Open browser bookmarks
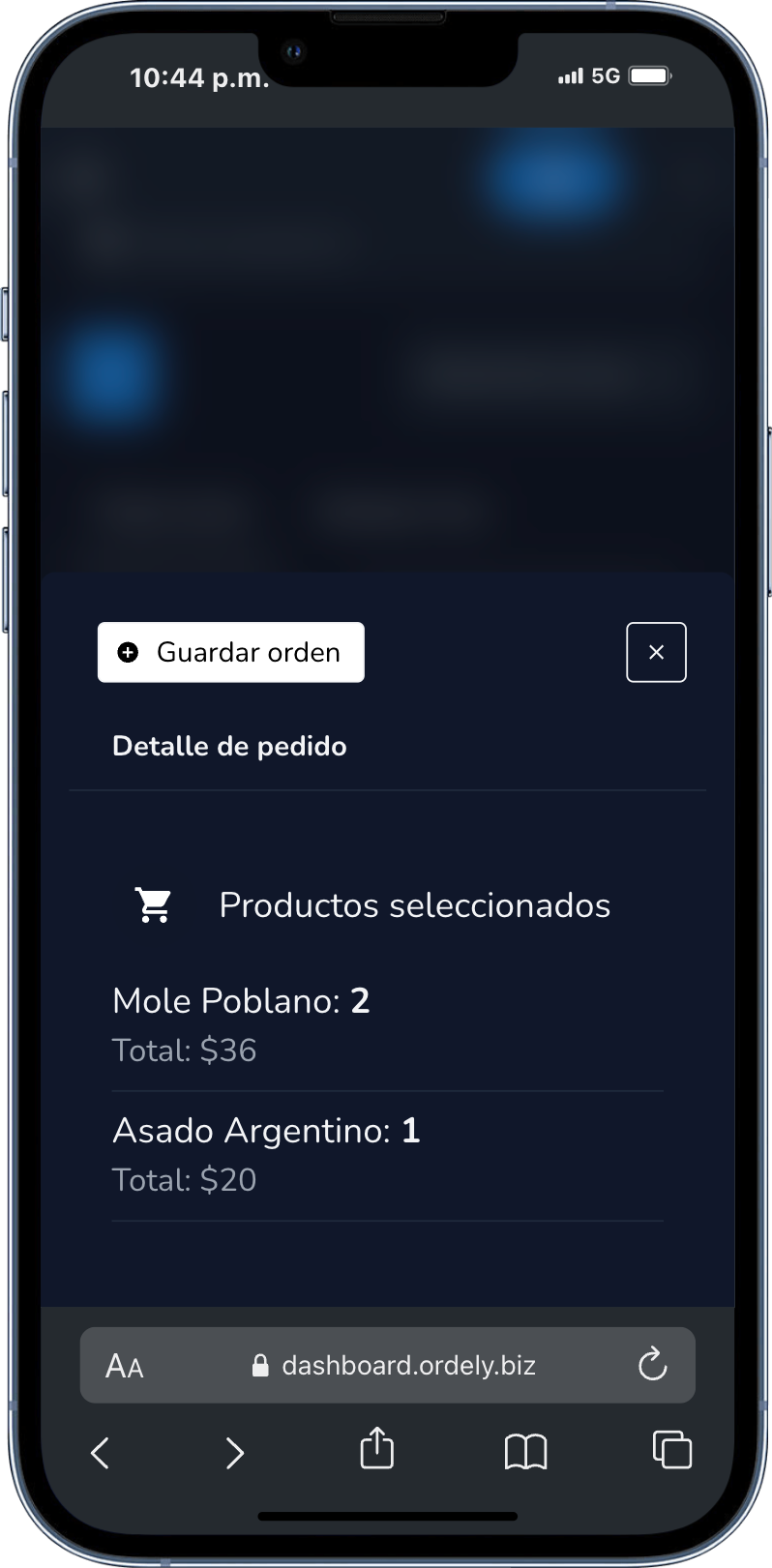This screenshot has height=1568, width=772. [525, 1451]
